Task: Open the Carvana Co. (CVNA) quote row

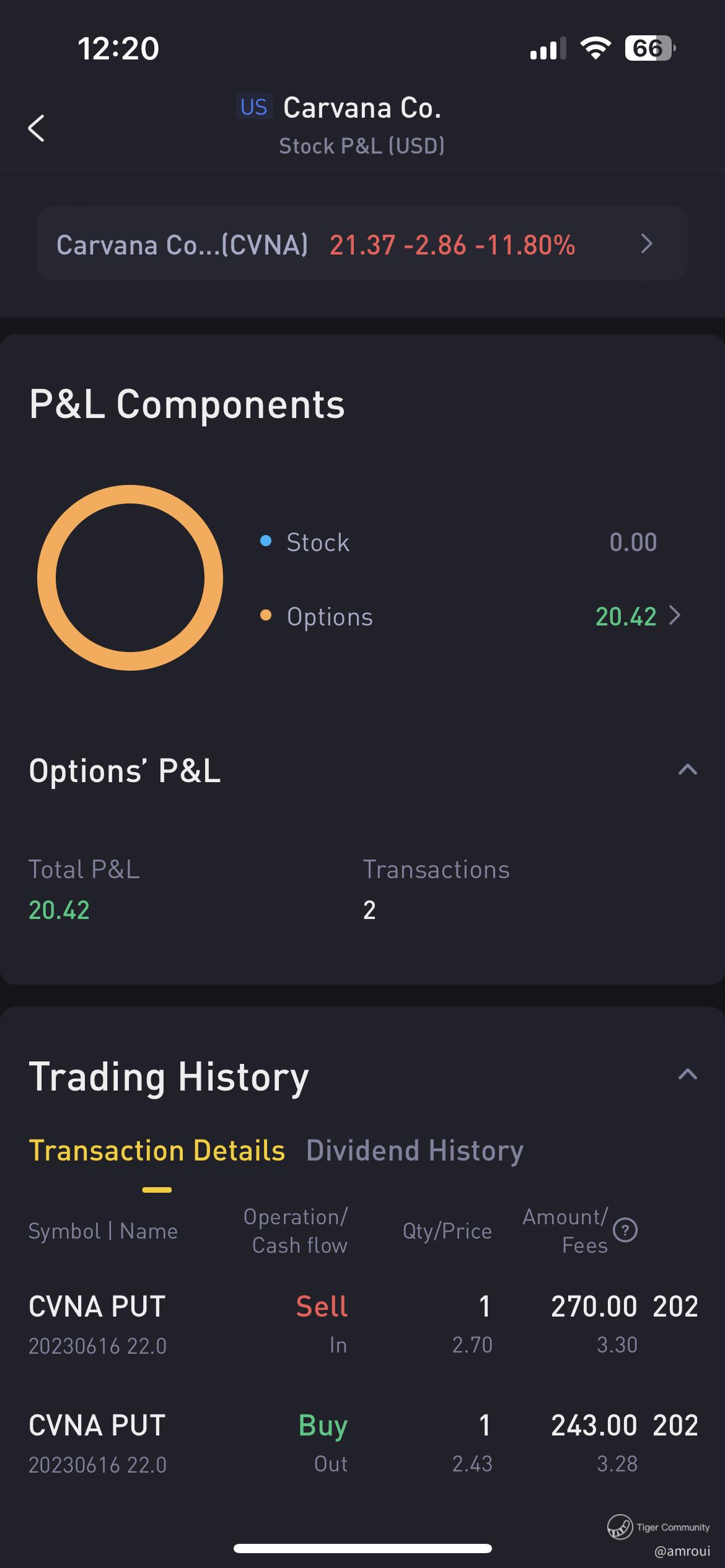Action: 362,244
